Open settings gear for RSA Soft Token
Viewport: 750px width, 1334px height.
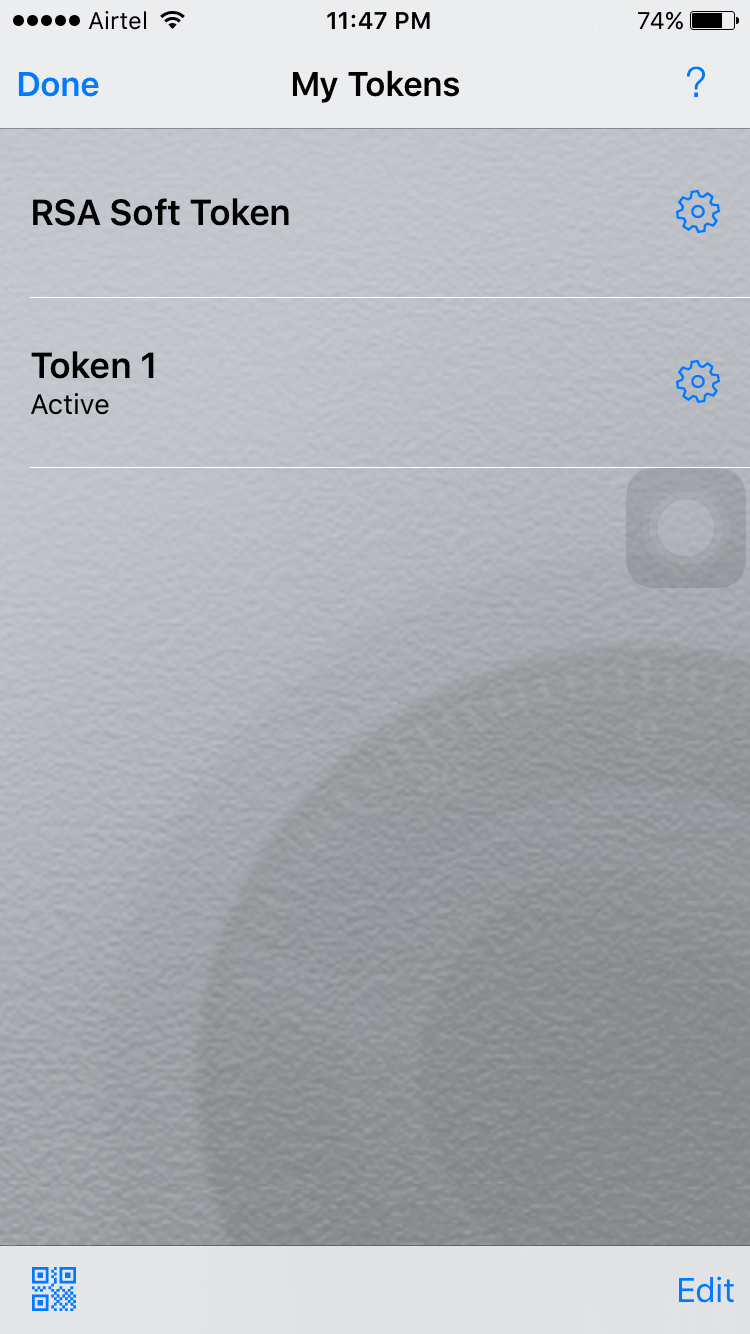click(x=697, y=212)
